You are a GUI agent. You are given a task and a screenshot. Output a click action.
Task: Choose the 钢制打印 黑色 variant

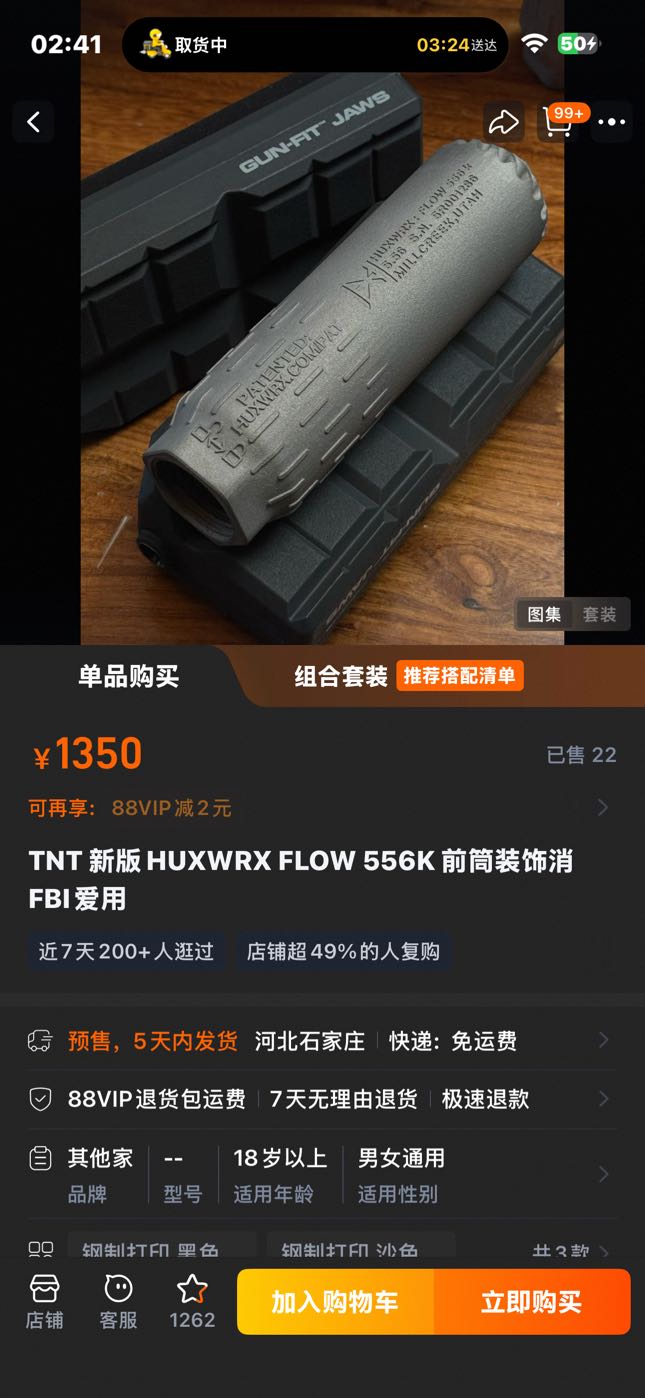(162, 1250)
